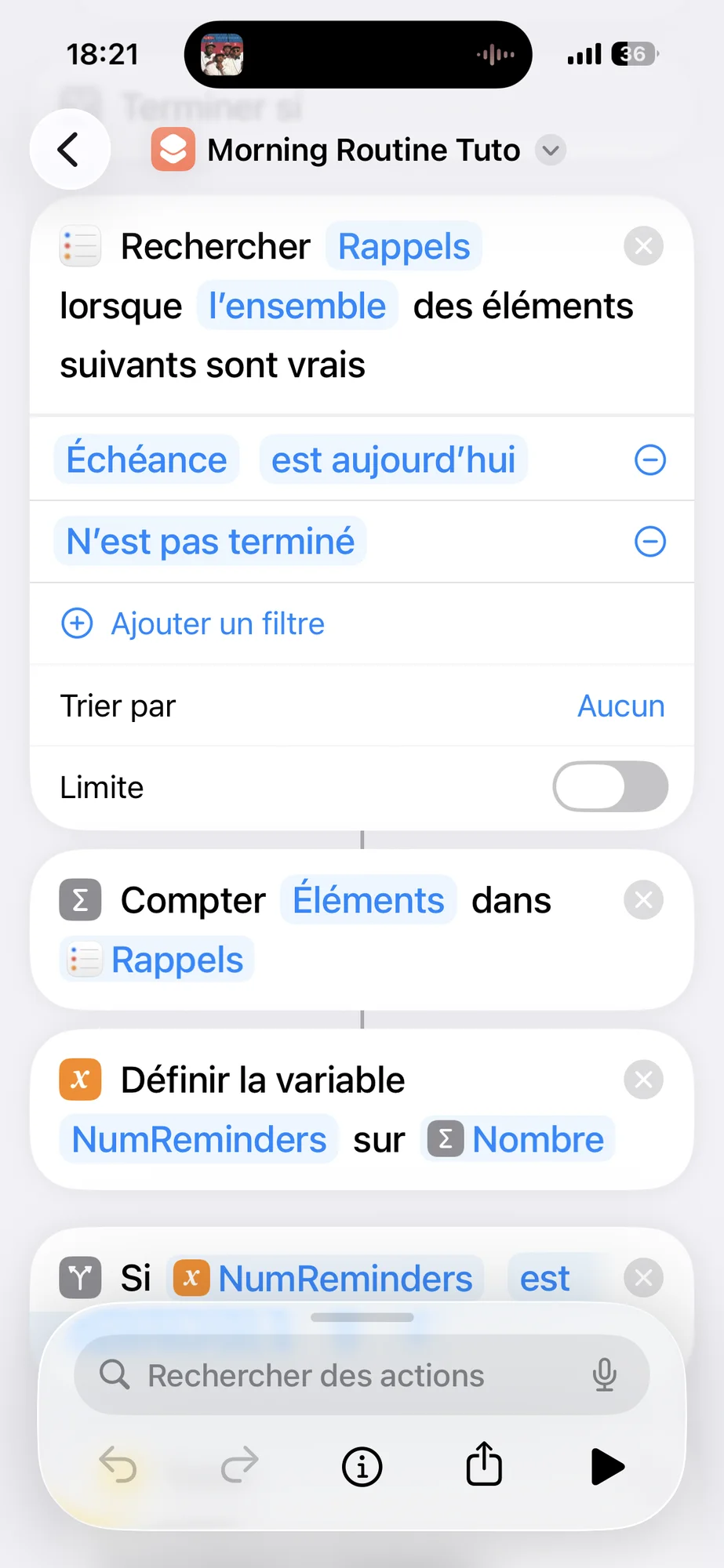
Task: Change Éléments in the Compter action
Action: tap(368, 900)
